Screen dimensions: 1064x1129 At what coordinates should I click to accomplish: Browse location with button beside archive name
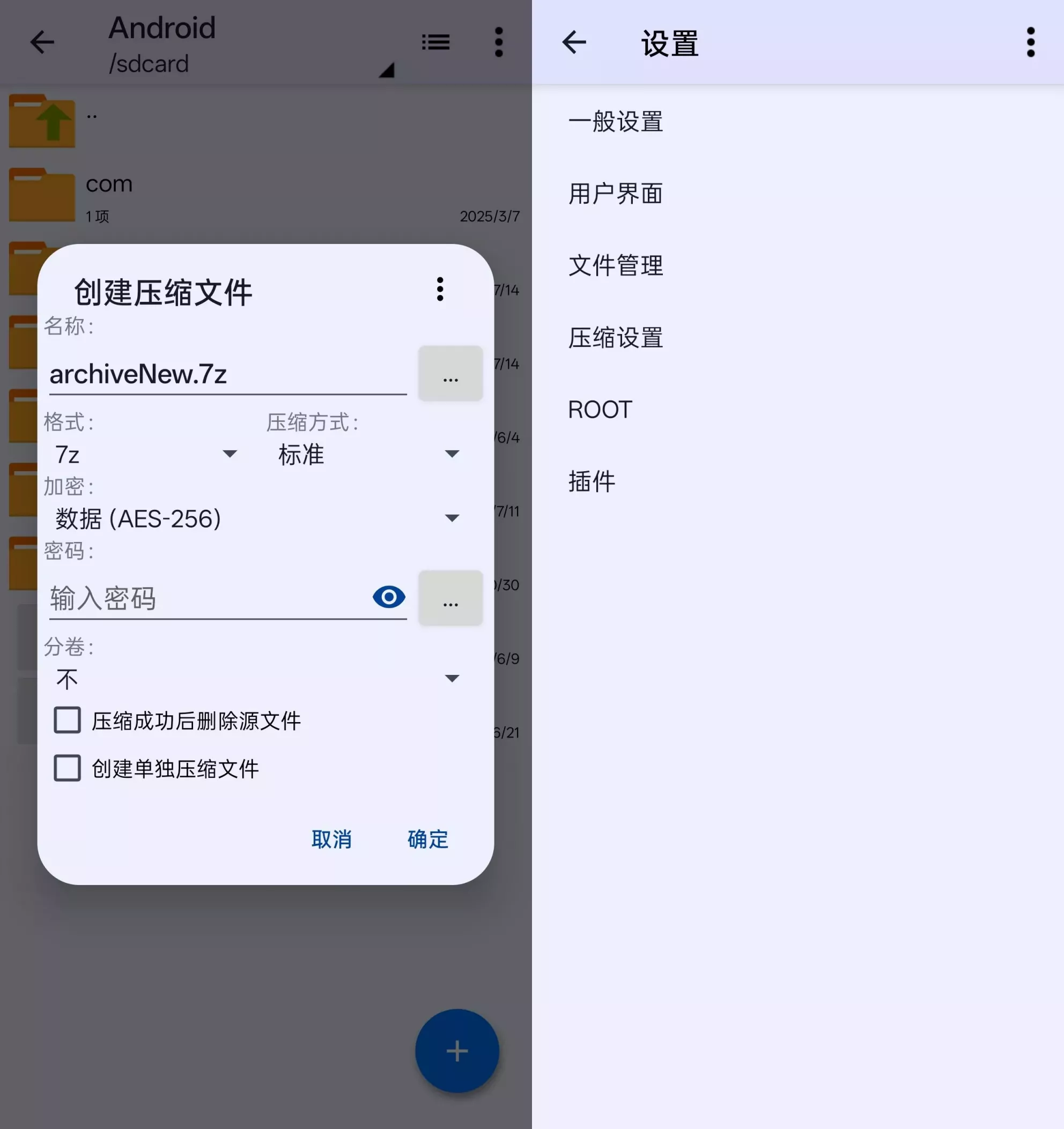(450, 374)
